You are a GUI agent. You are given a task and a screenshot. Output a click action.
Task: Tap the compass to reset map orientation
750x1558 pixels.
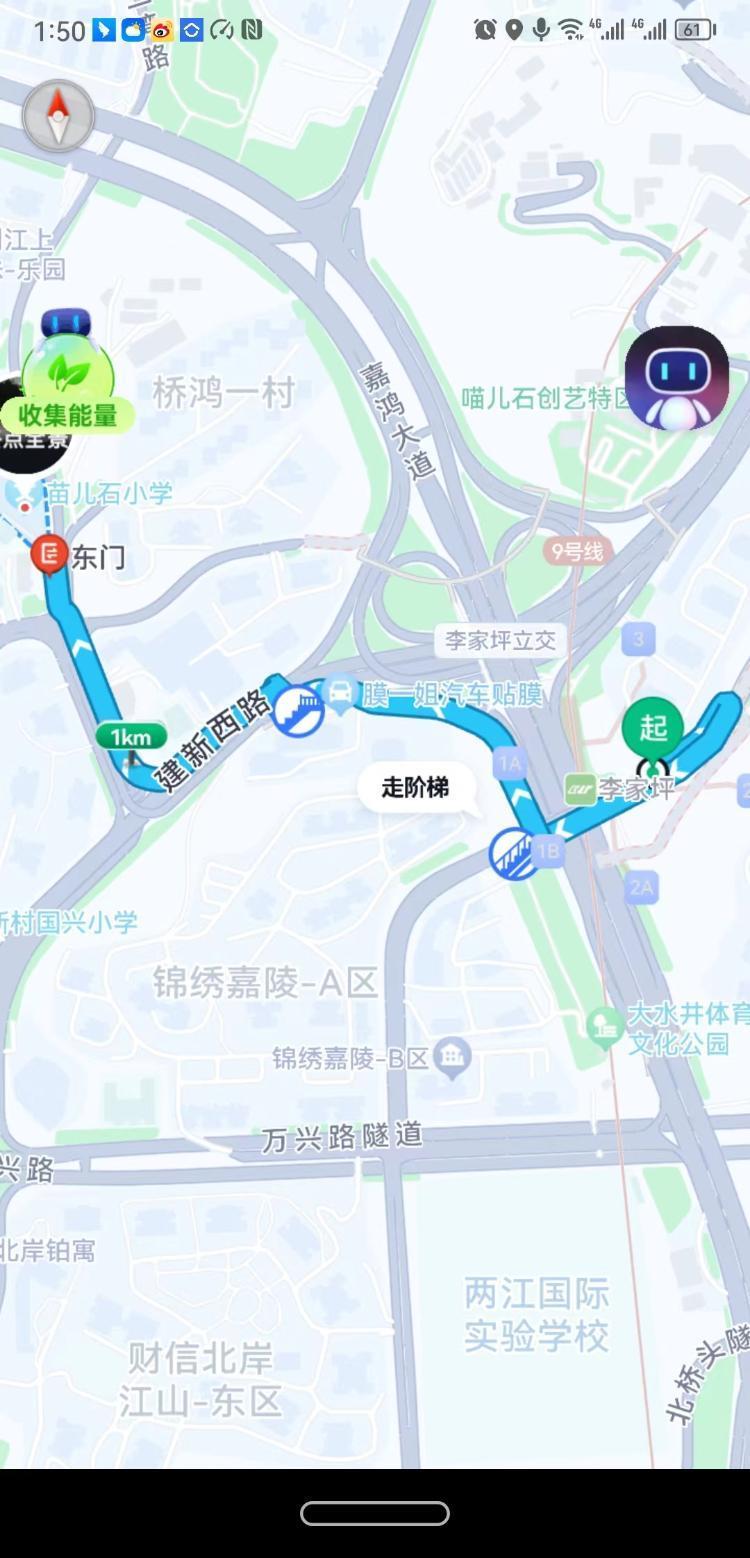[59, 116]
